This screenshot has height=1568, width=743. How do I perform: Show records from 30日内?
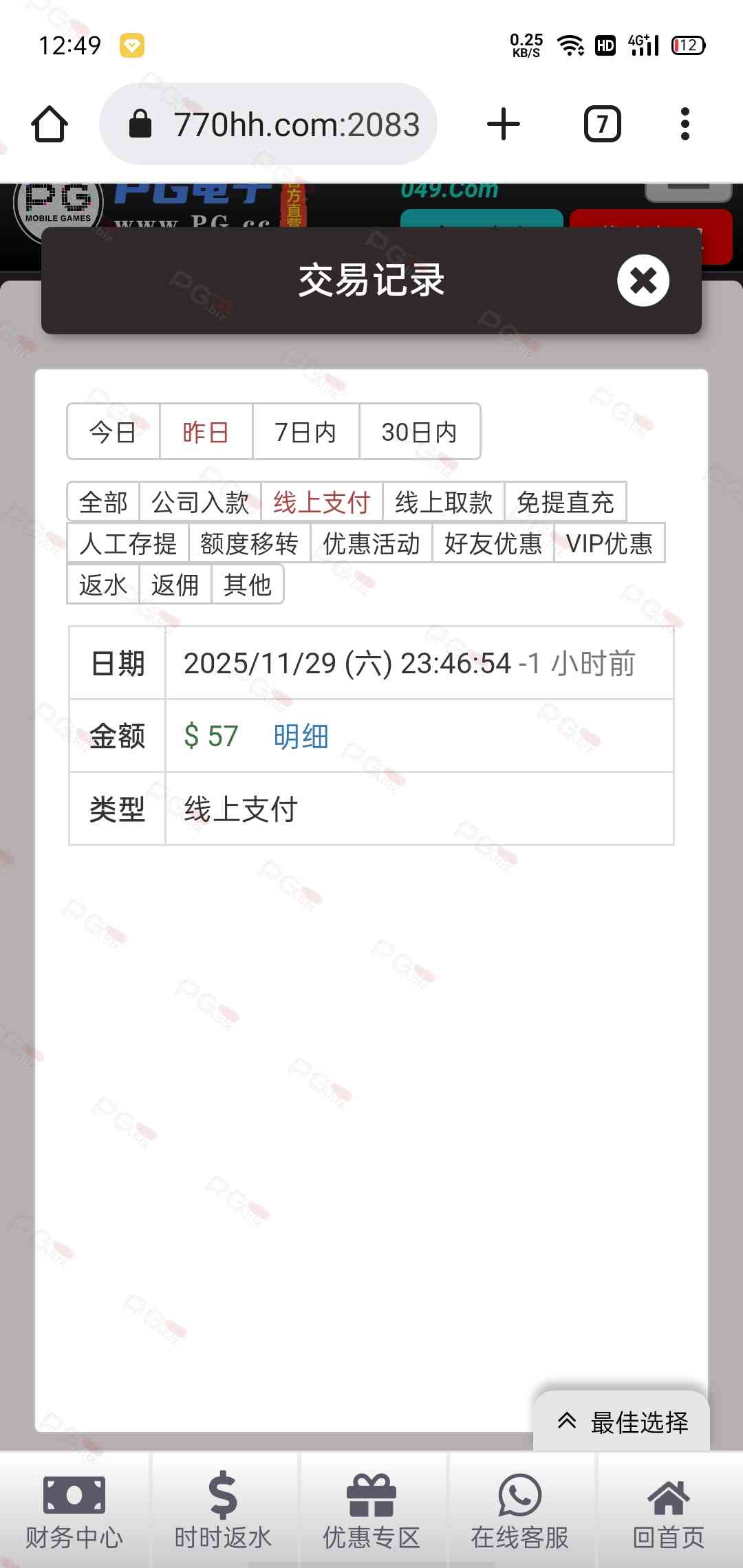[x=419, y=432]
